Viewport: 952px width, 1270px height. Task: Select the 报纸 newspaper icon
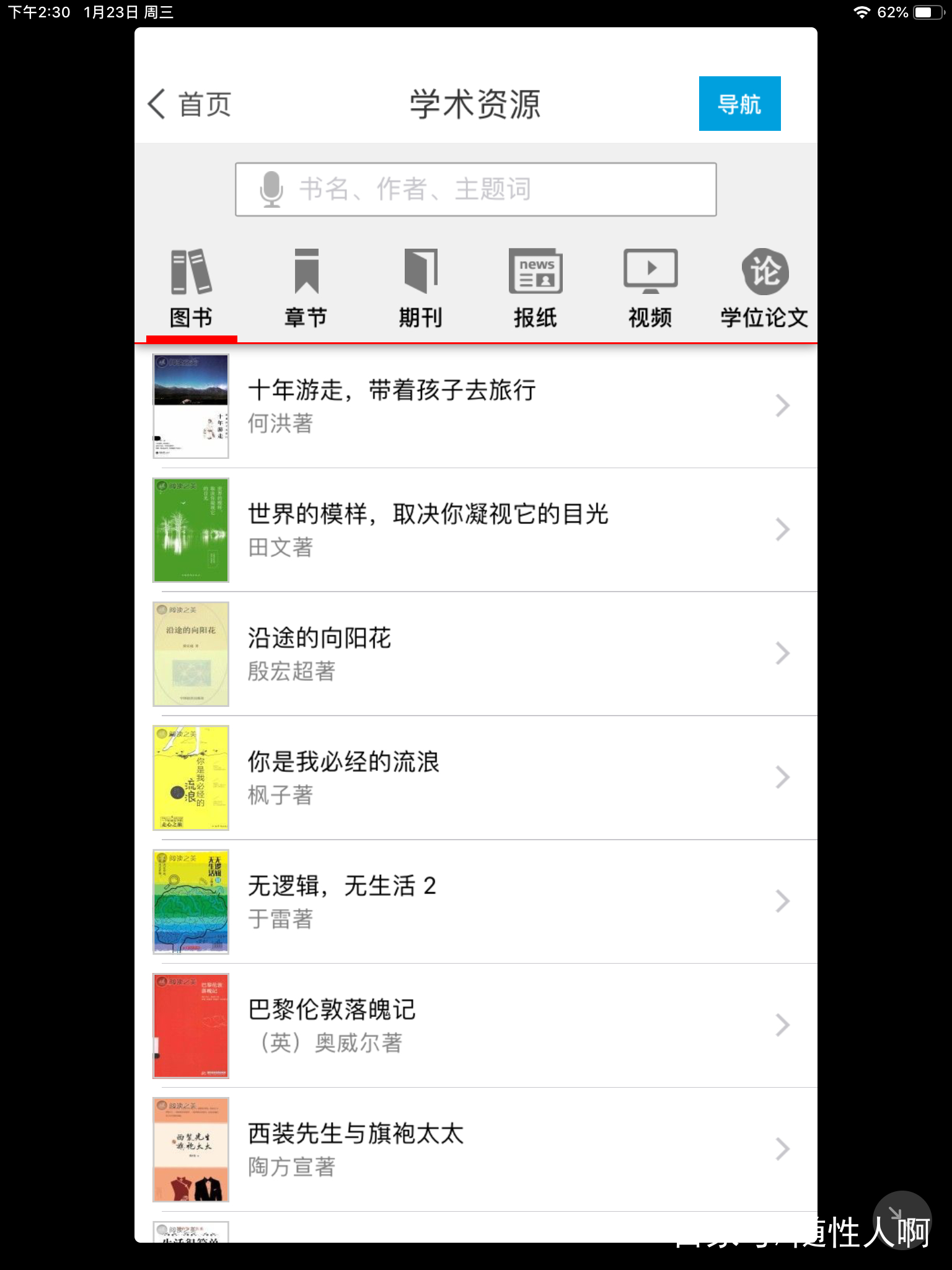tap(535, 271)
